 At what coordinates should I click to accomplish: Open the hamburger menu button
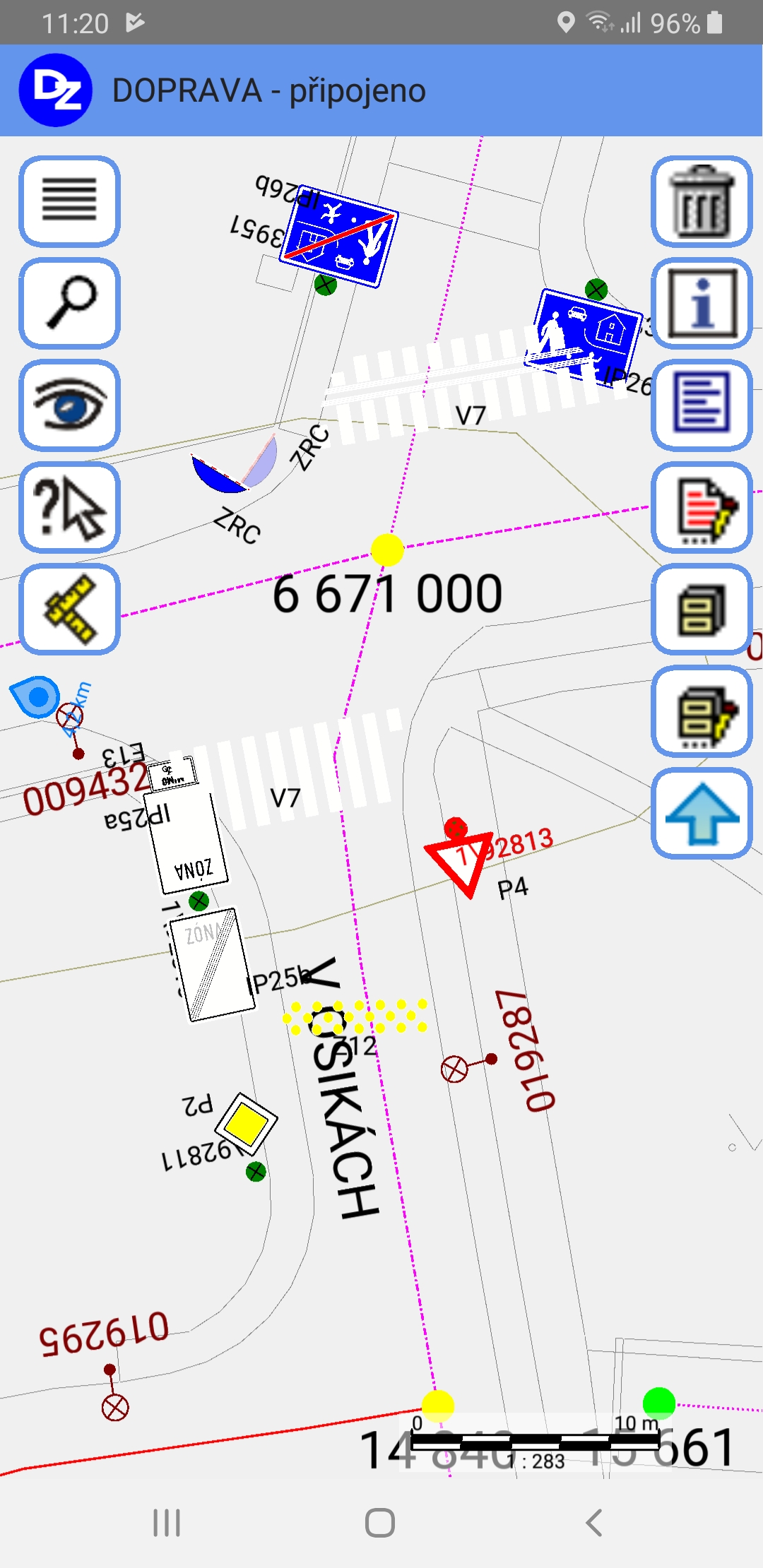click(x=69, y=201)
